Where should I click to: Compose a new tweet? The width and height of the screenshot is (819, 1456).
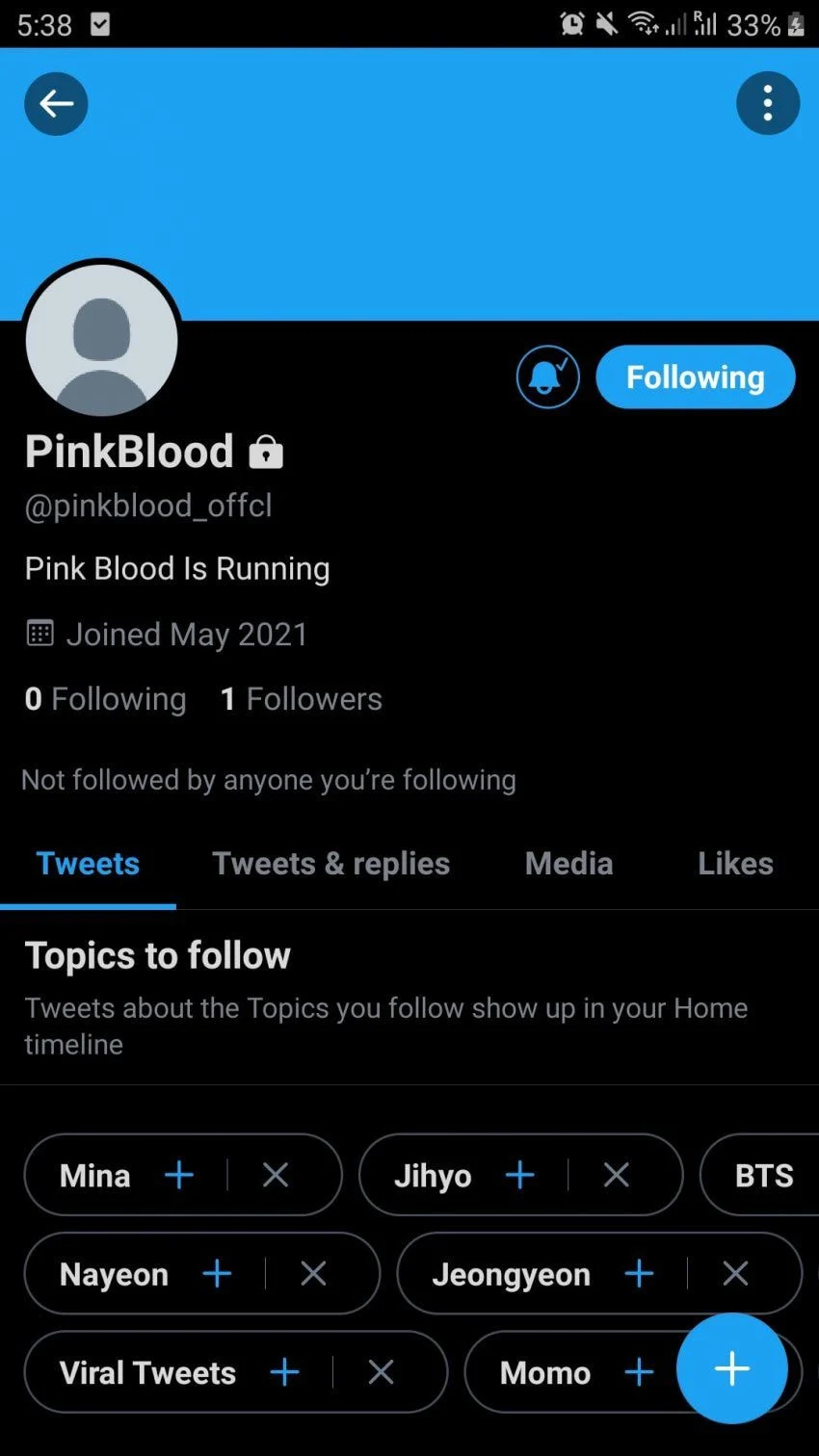(731, 1367)
